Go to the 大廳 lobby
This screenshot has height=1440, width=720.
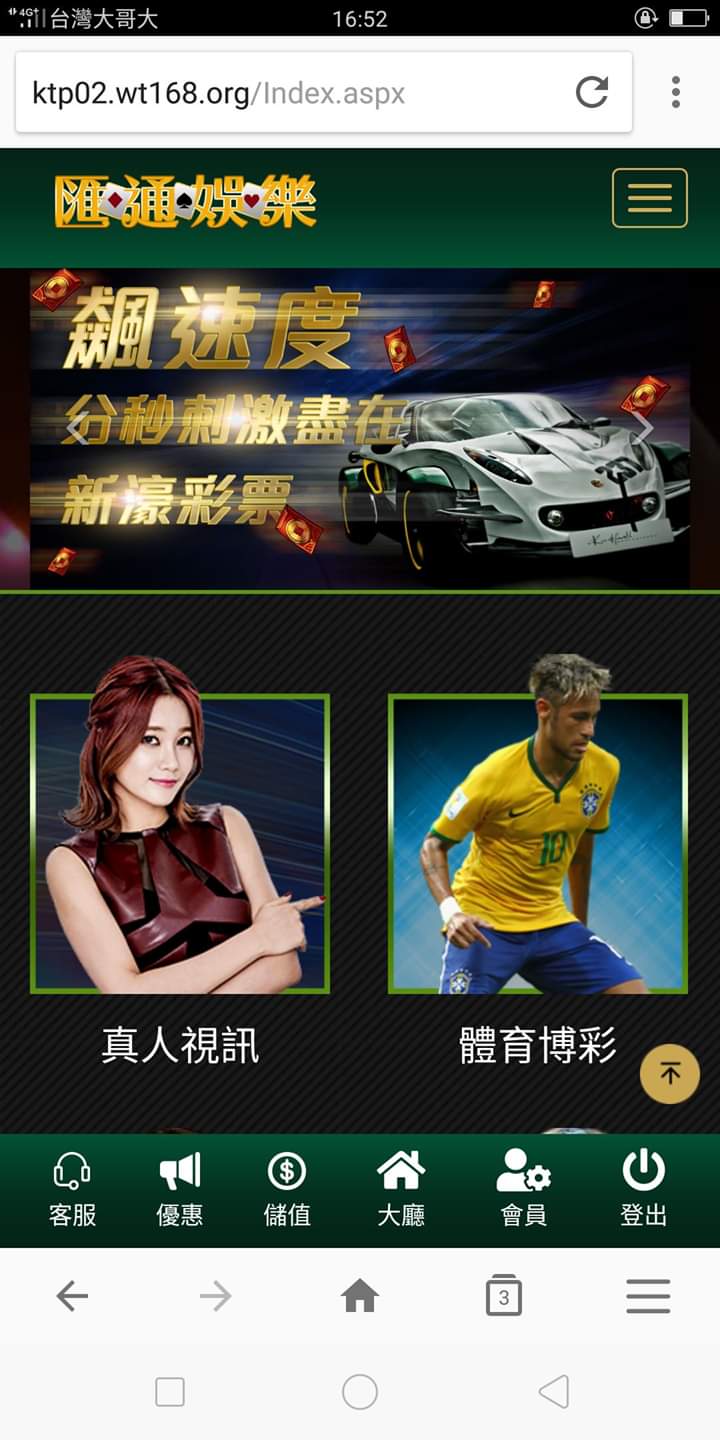pos(401,1190)
